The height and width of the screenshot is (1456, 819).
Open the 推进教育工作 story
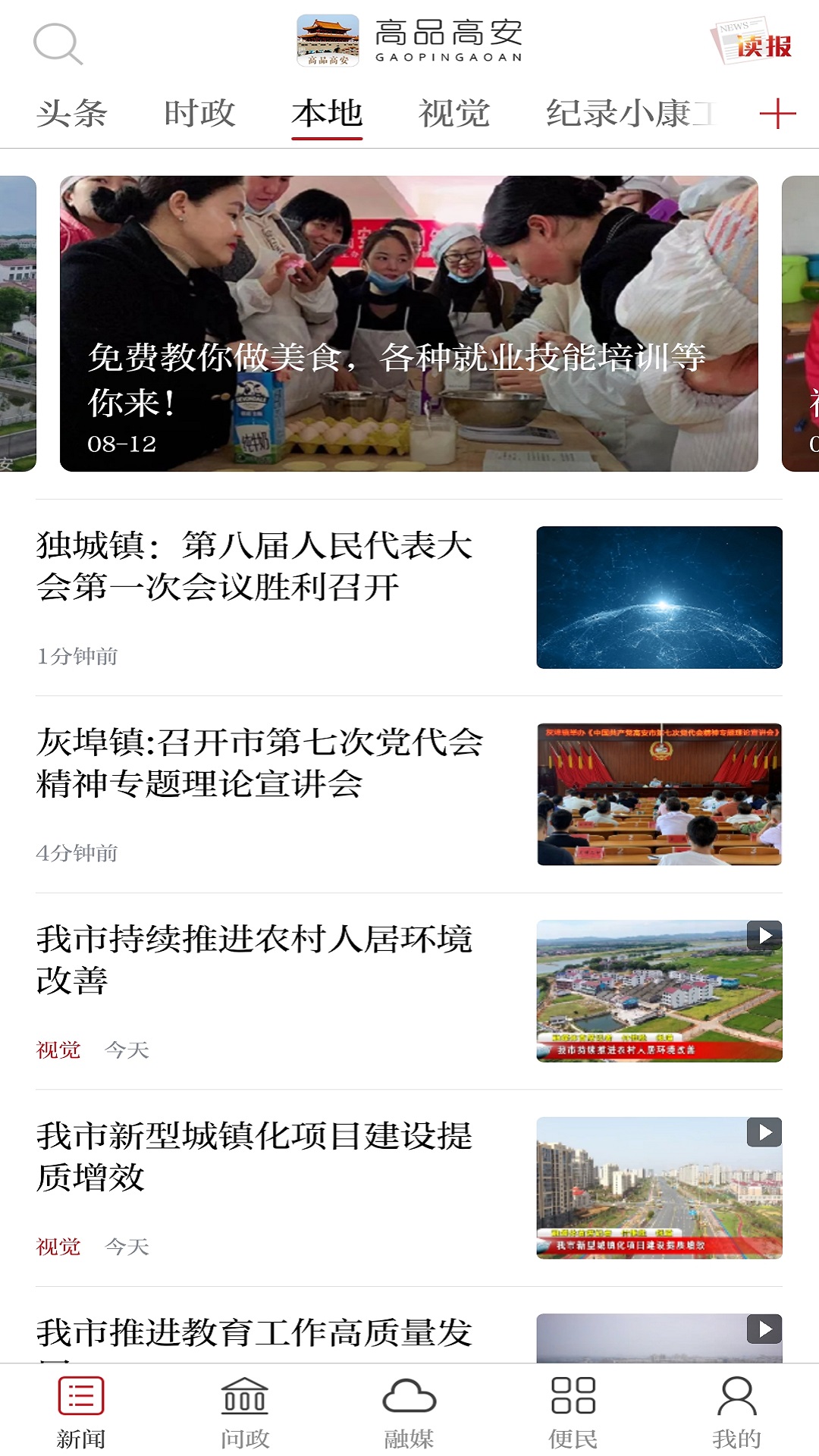[x=255, y=1332]
